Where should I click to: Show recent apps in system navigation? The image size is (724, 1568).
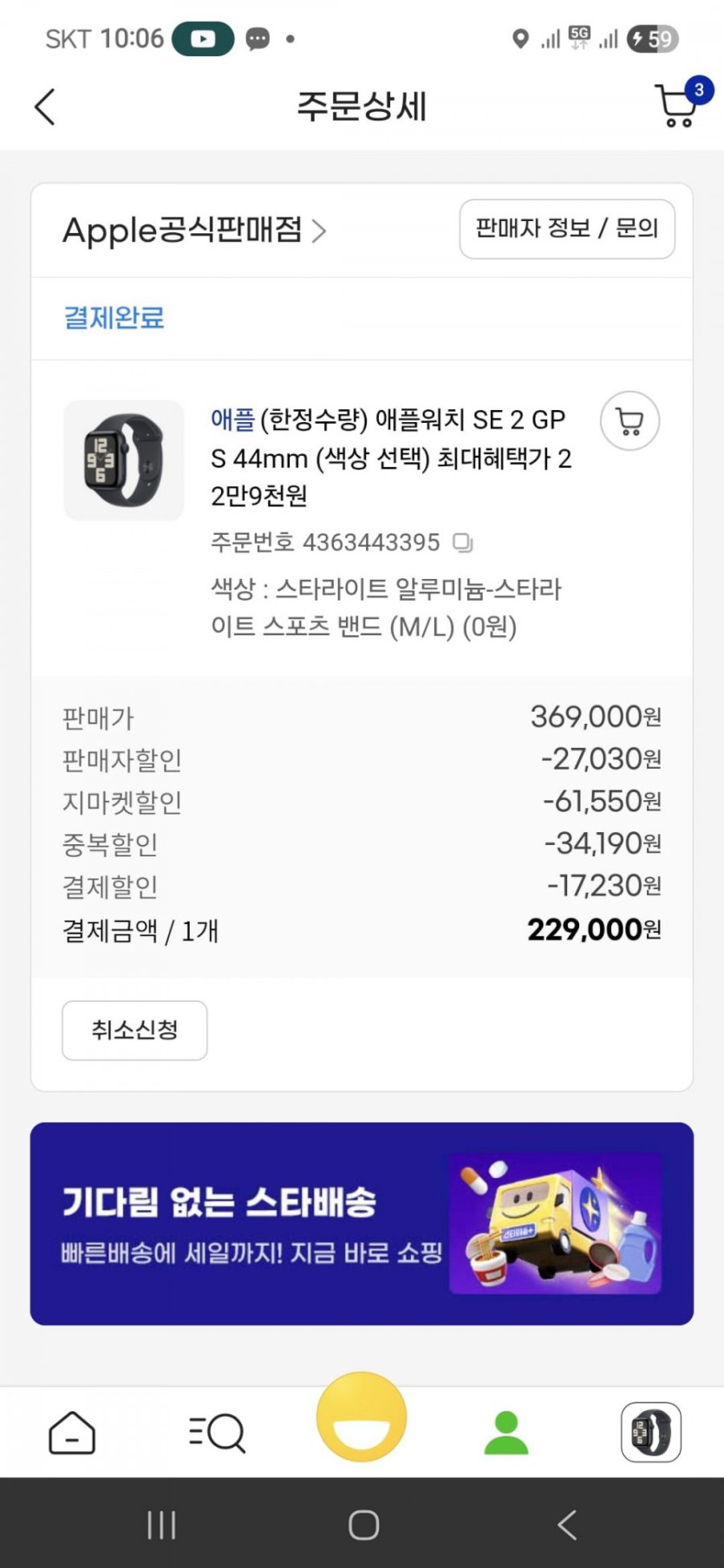pos(162,1525)
